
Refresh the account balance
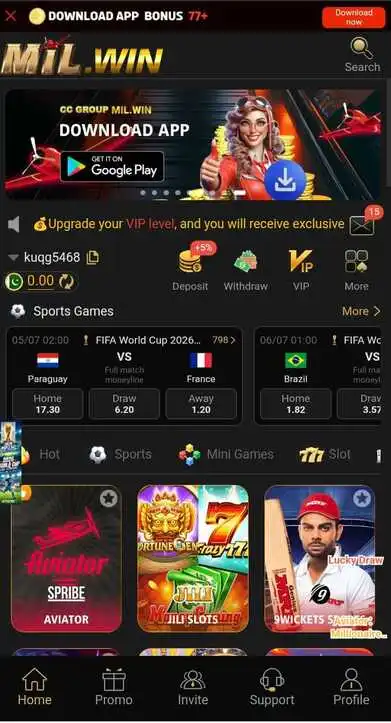tap(66, 281)
